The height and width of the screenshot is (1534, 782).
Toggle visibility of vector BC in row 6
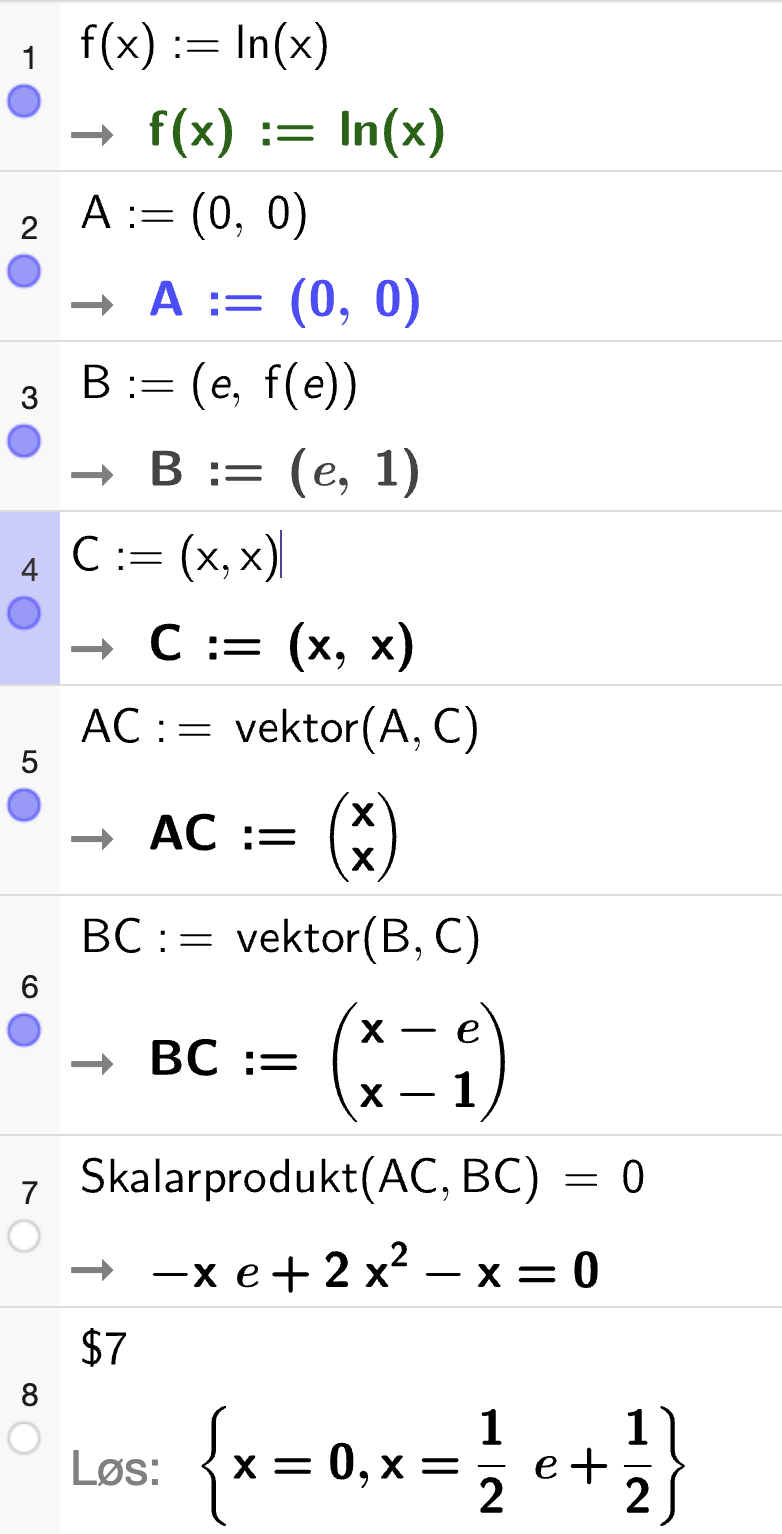tap(24, 1030)
